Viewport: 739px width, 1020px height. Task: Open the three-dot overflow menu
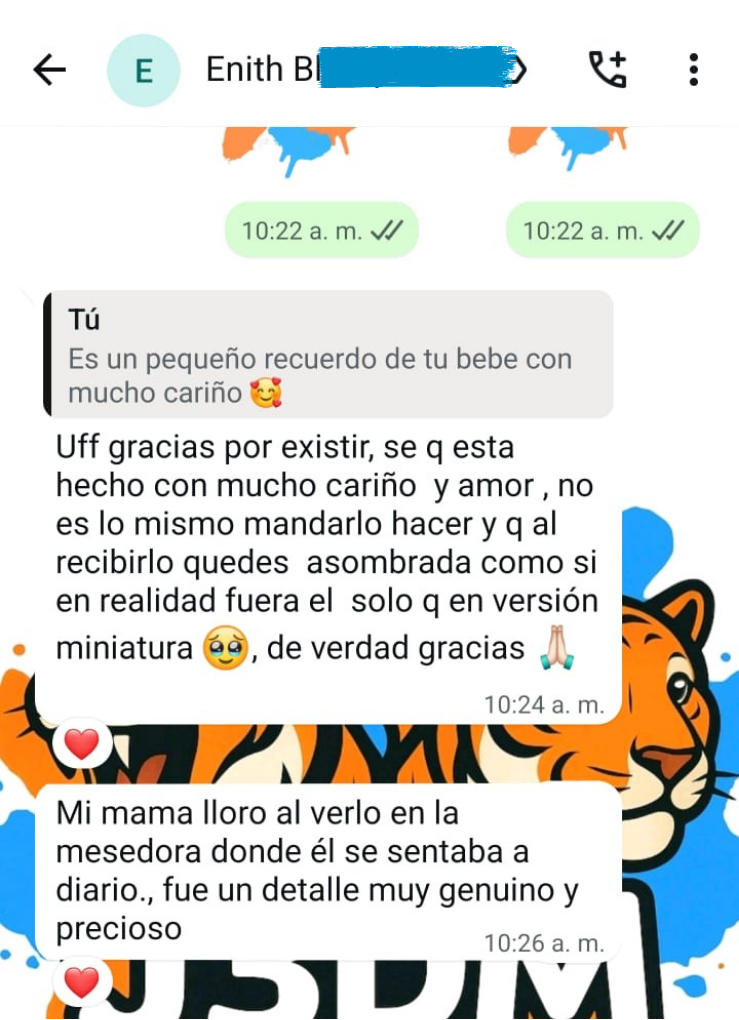693,70
